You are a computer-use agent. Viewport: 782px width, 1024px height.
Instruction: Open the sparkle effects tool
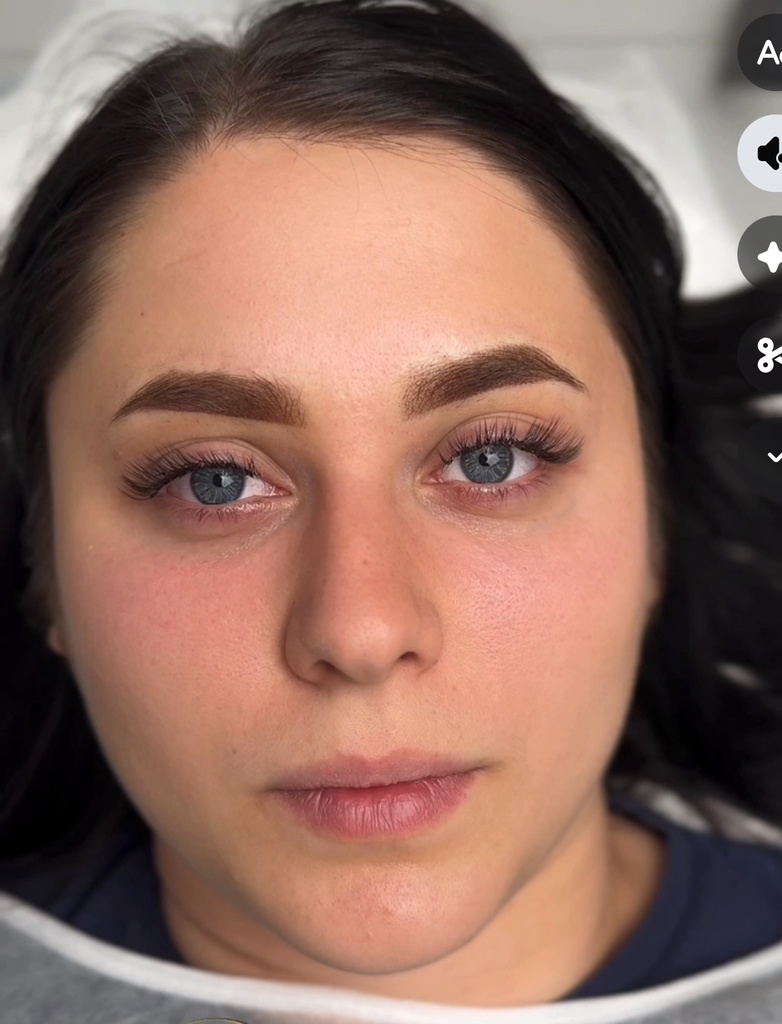click(x=767, y=256)
